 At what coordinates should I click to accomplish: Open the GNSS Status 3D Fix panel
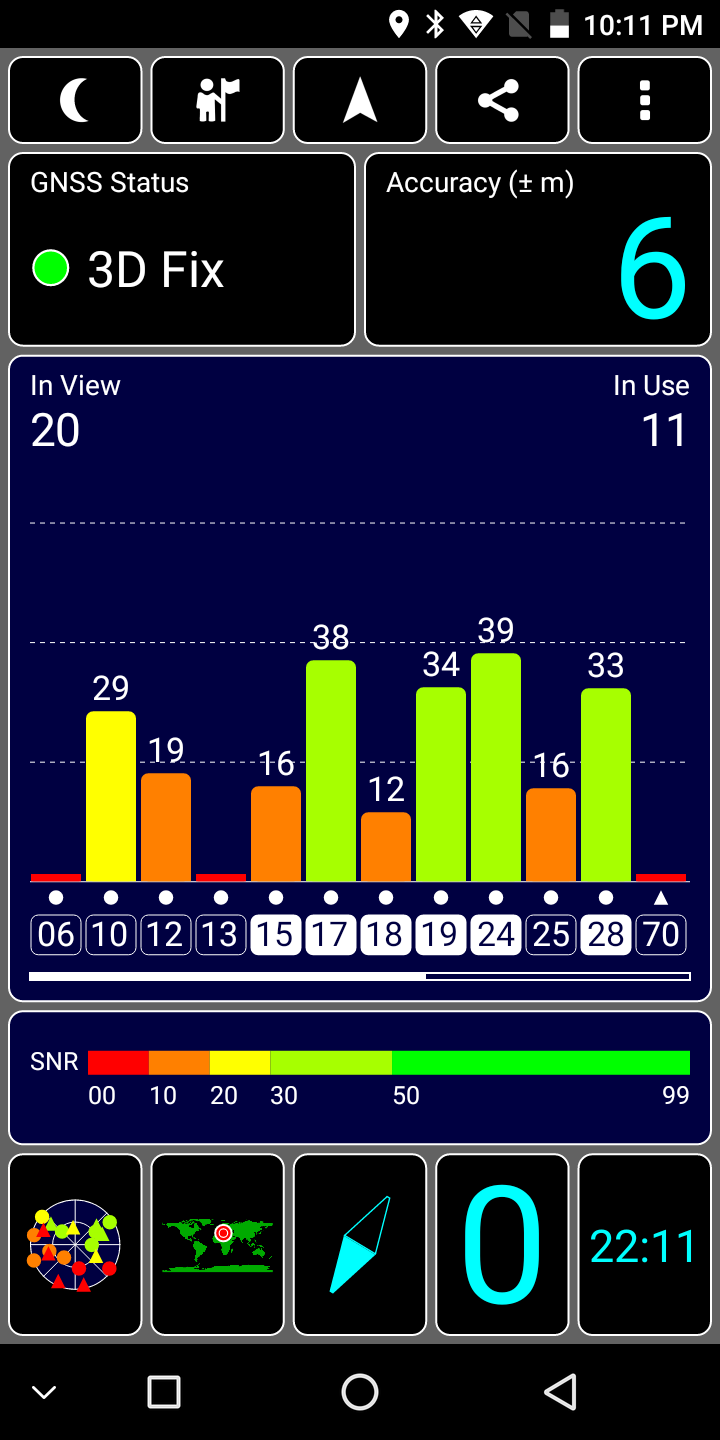pyautogui.click(x=182, y=249)
